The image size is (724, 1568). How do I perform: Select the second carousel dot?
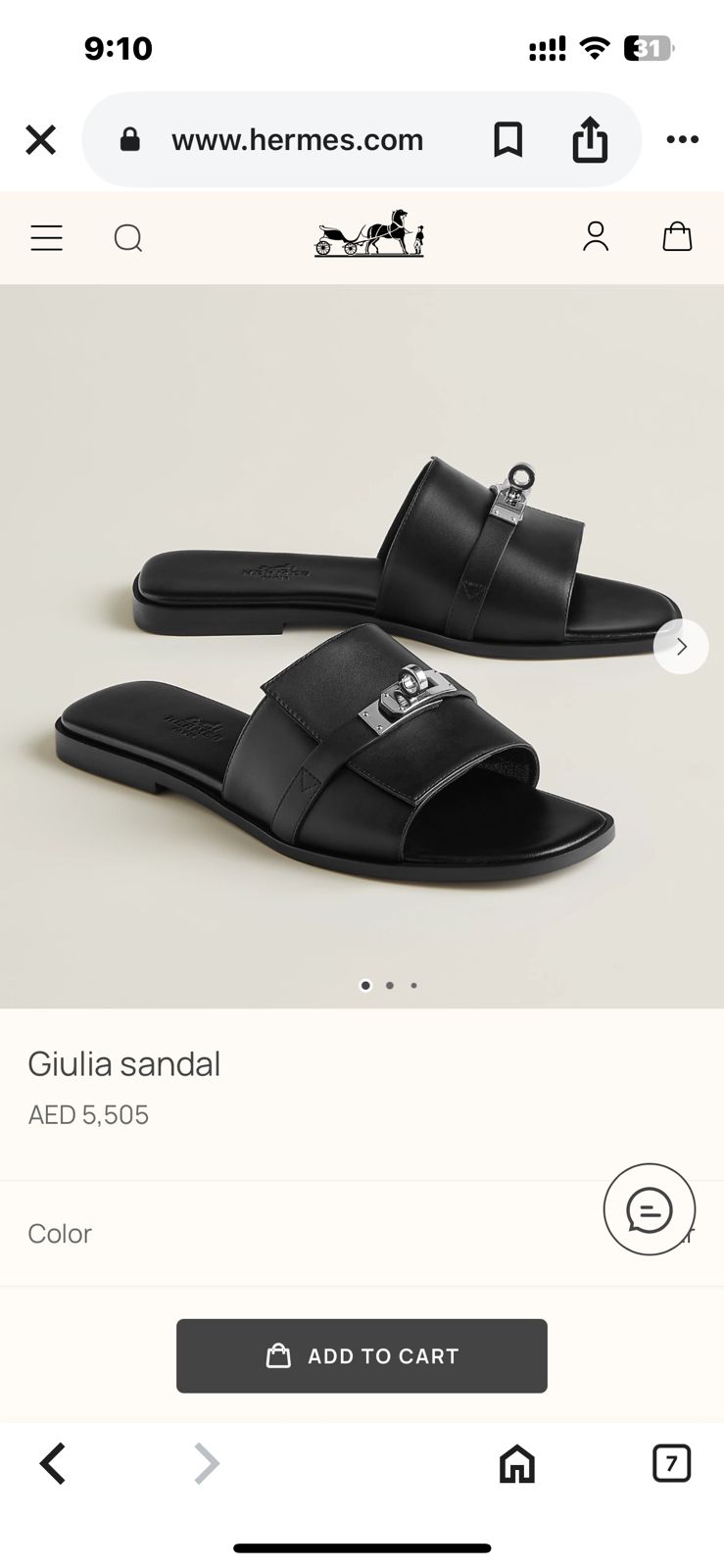coord(389,985)
